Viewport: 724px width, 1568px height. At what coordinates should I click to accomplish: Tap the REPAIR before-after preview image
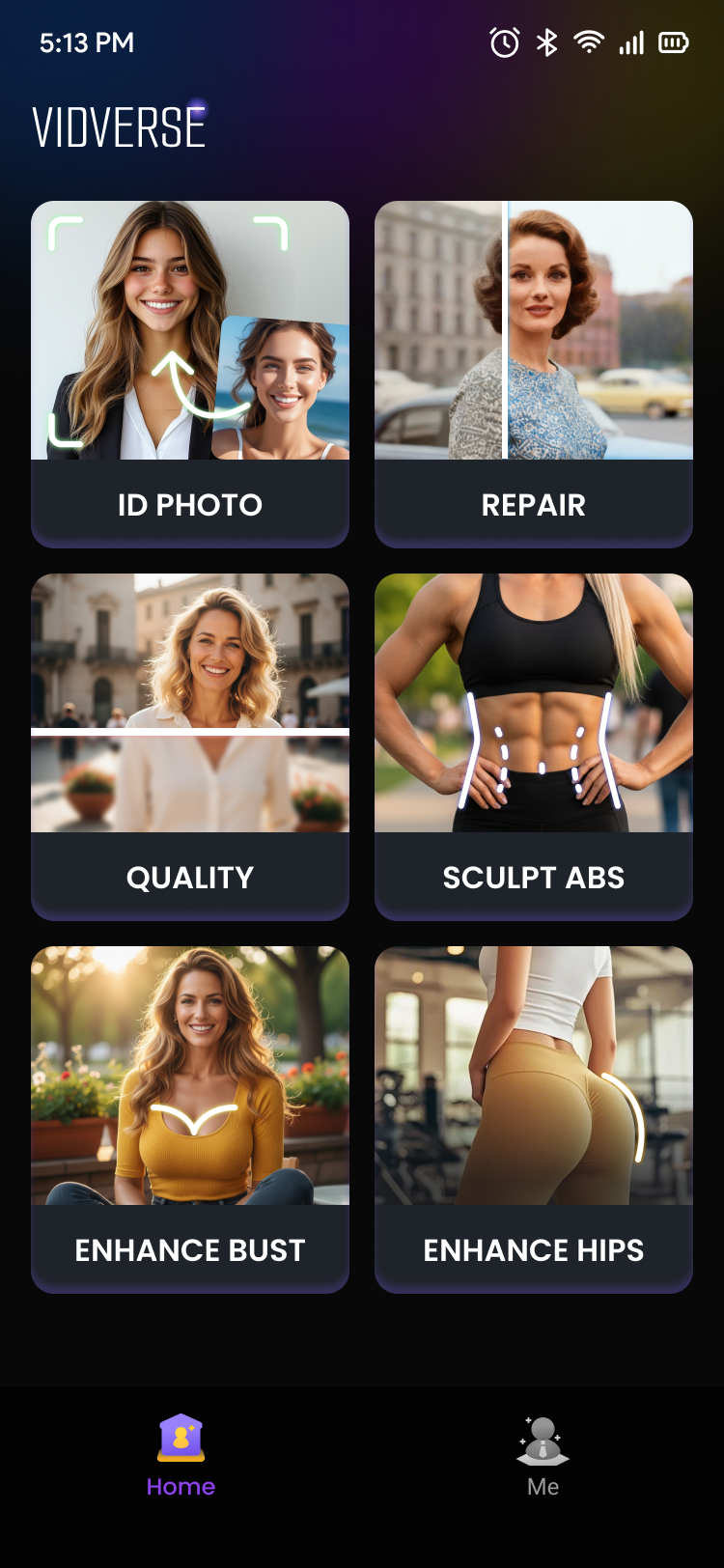[534, 330]
